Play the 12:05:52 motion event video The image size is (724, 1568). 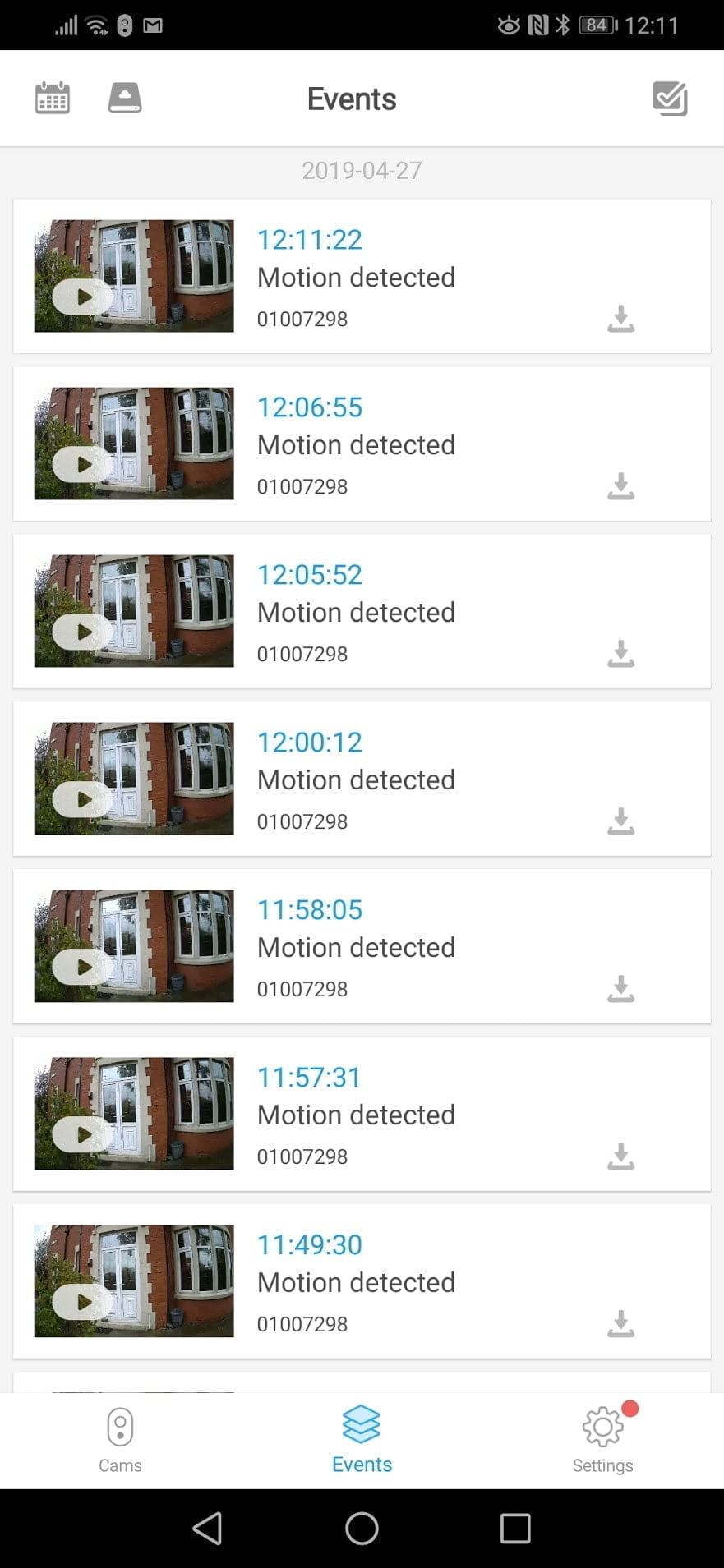point(84,632)
